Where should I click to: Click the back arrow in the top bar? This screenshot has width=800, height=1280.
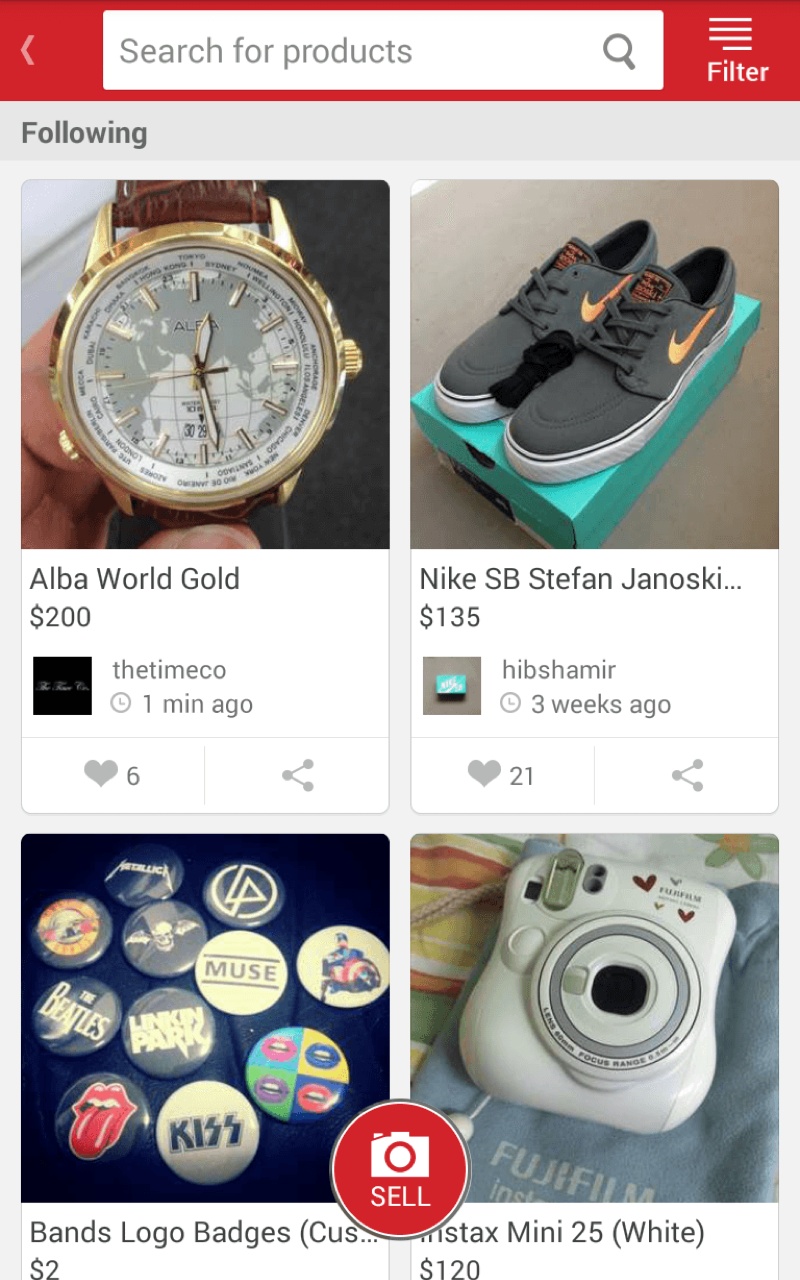point(28,50)
